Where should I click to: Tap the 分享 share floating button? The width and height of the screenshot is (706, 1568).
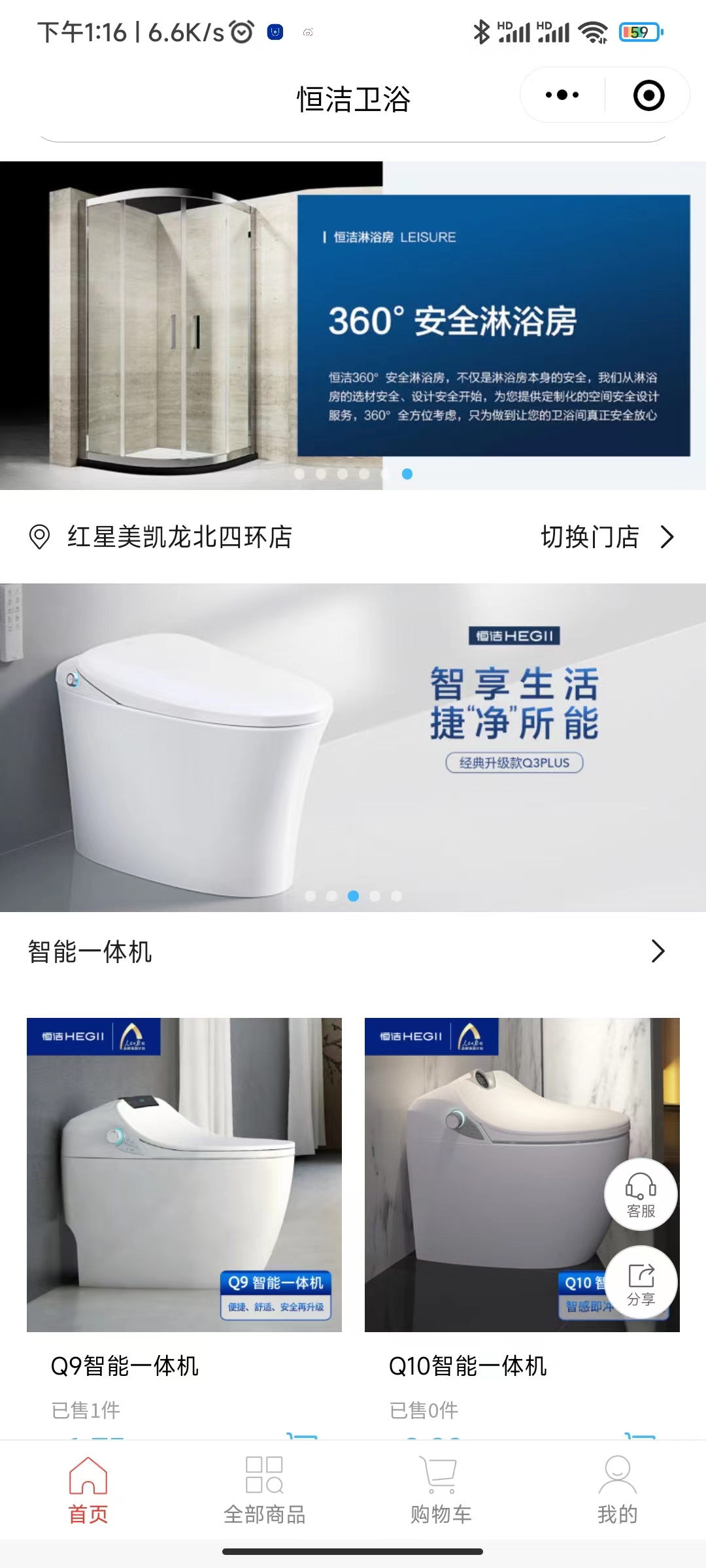click(x=641, y=1283)
